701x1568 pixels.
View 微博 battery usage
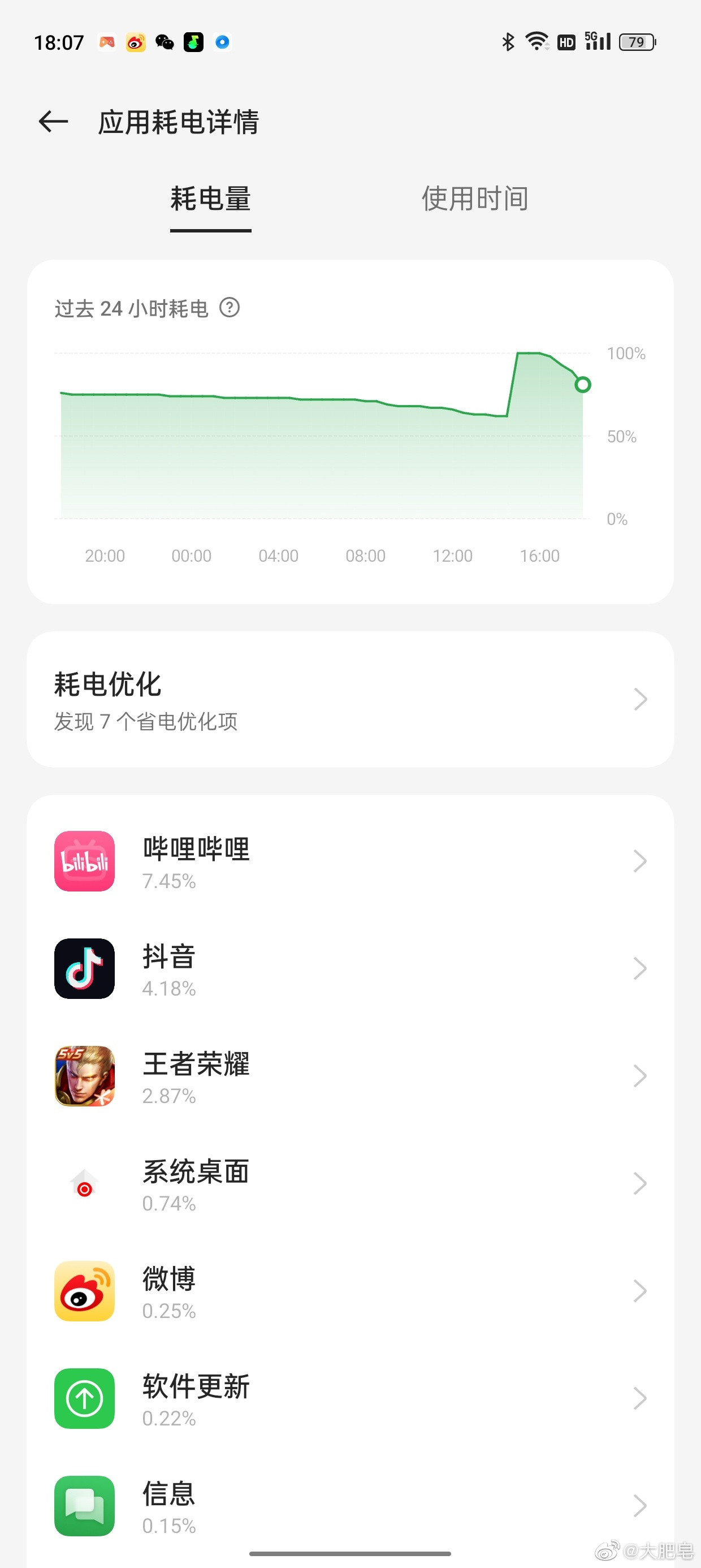tap(350, 1291)
